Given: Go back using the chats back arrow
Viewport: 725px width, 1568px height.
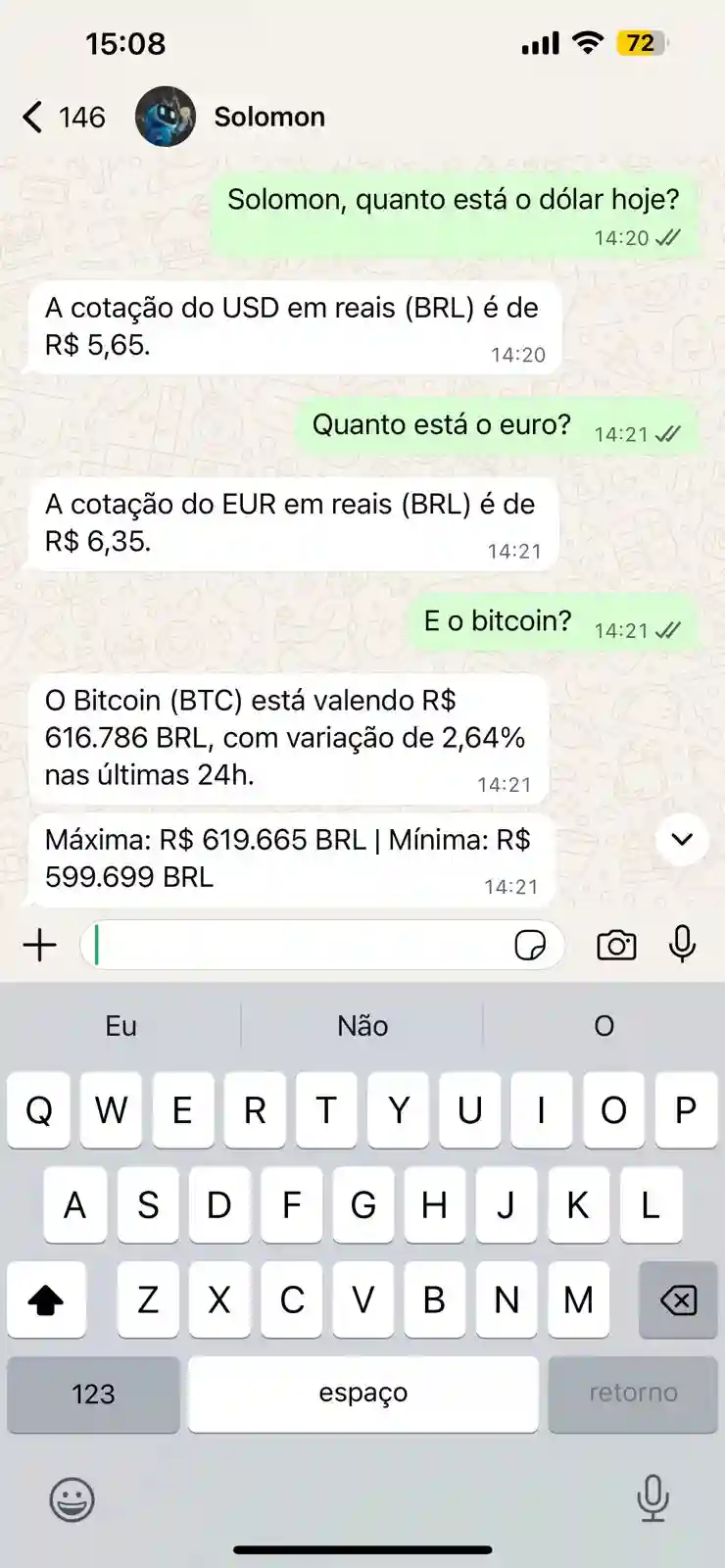Looking at the screenshot, I should click(30, 116).
